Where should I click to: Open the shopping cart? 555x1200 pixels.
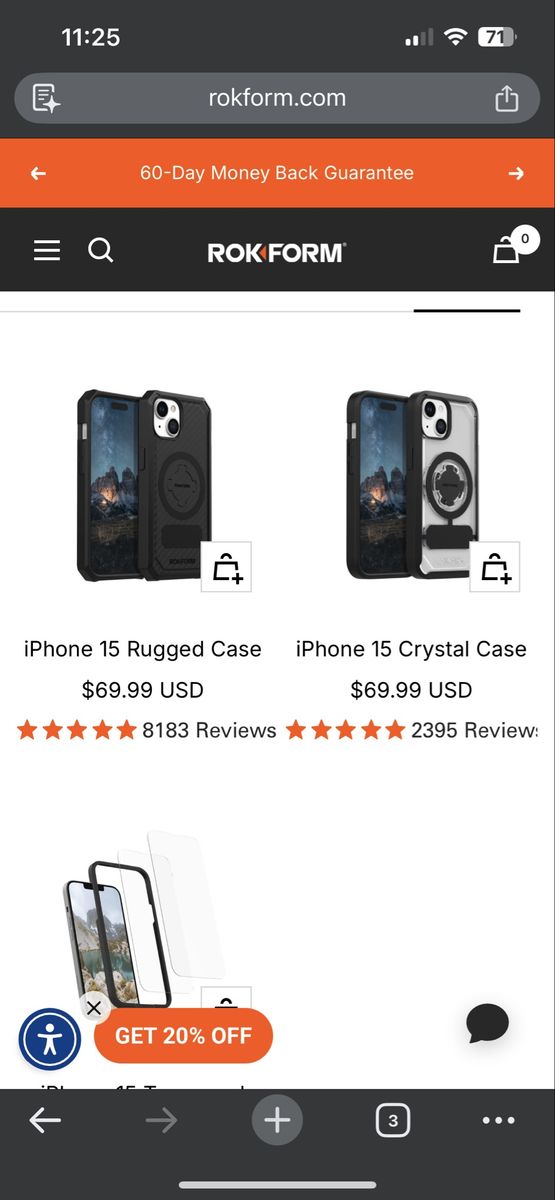click(508, 250)
